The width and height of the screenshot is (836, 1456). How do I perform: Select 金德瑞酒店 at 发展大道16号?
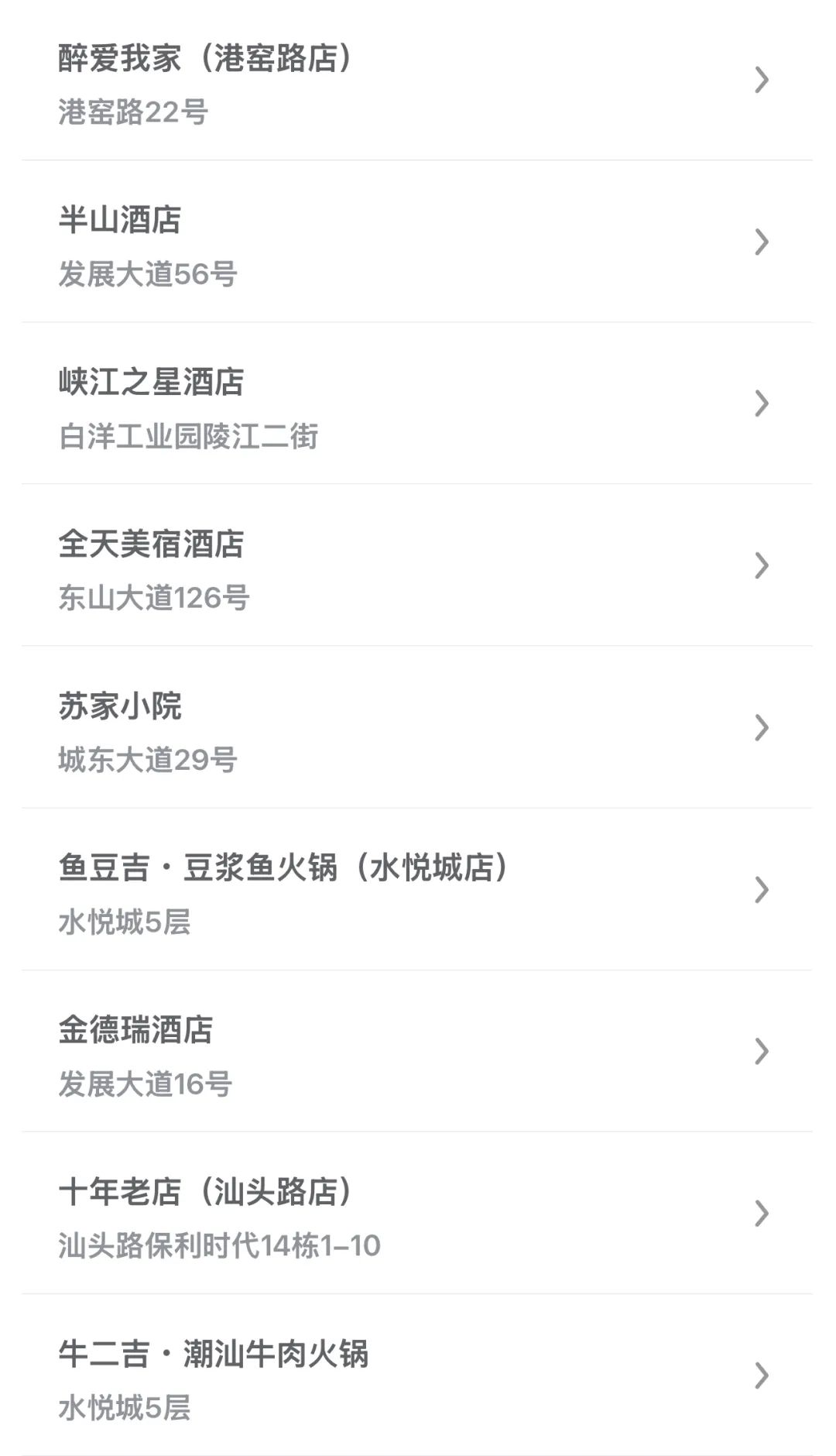418,1053
